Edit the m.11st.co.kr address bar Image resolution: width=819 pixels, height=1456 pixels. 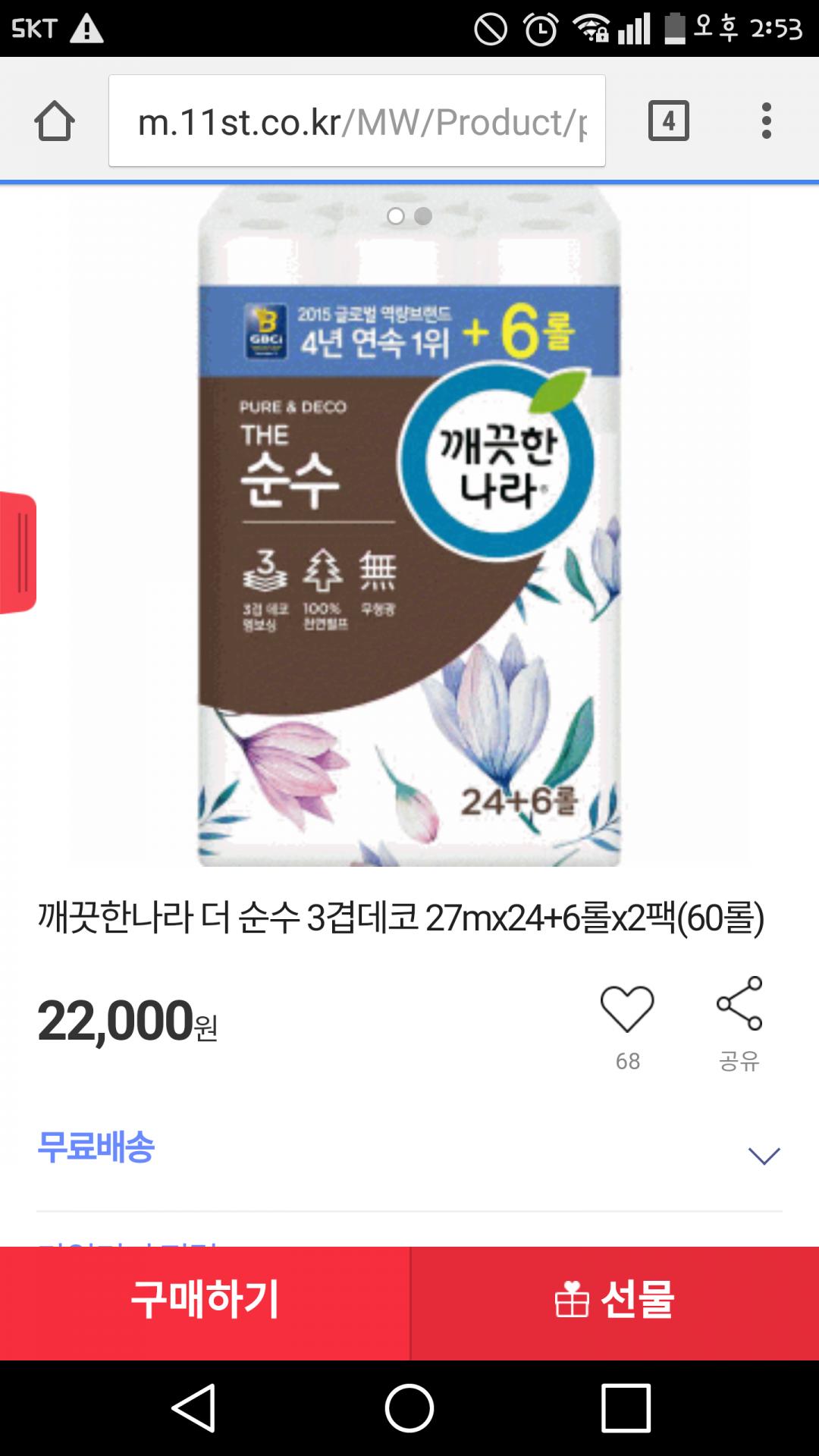356,121
